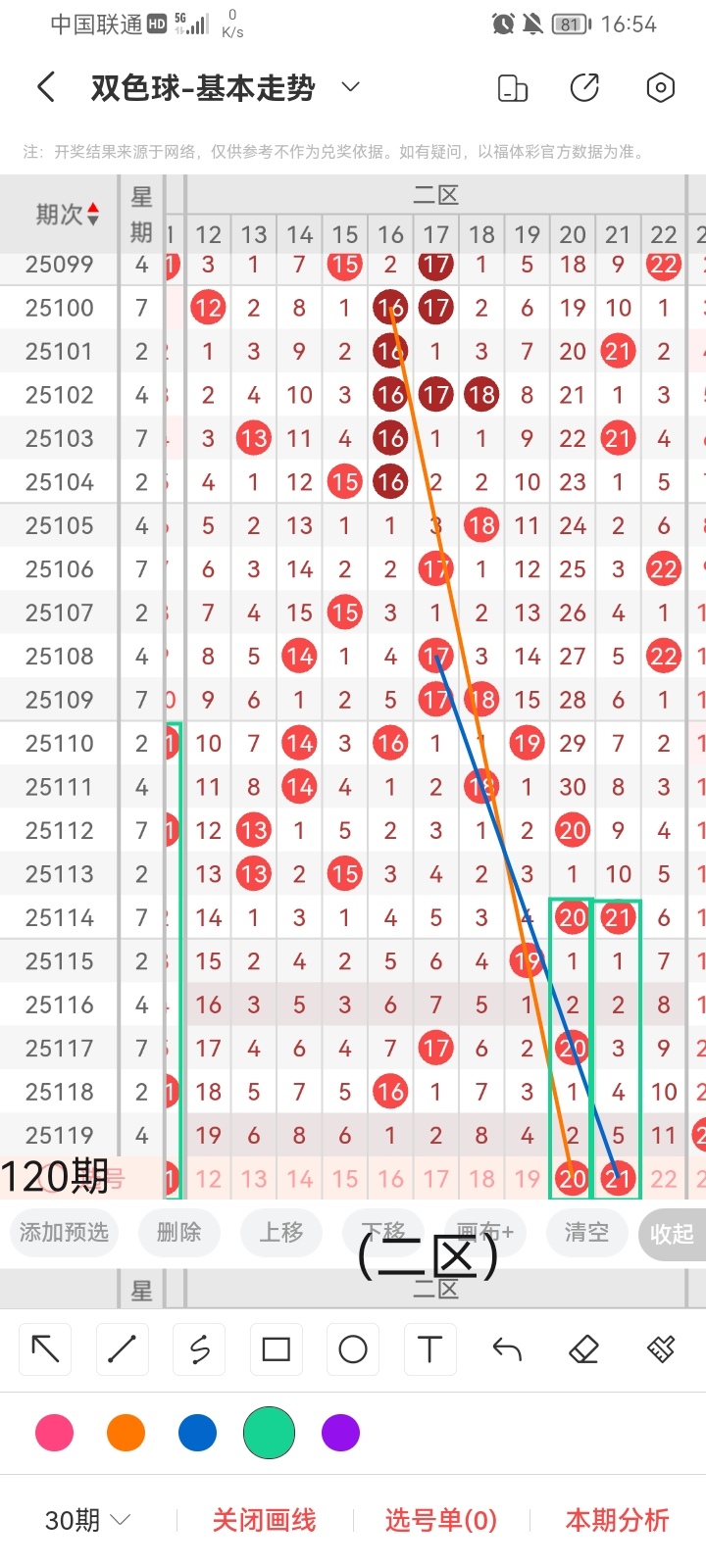This screenshot has width=706, height=1568.
Task: Open the 30期 period dropdown
Action: (x=88, y=1520)
